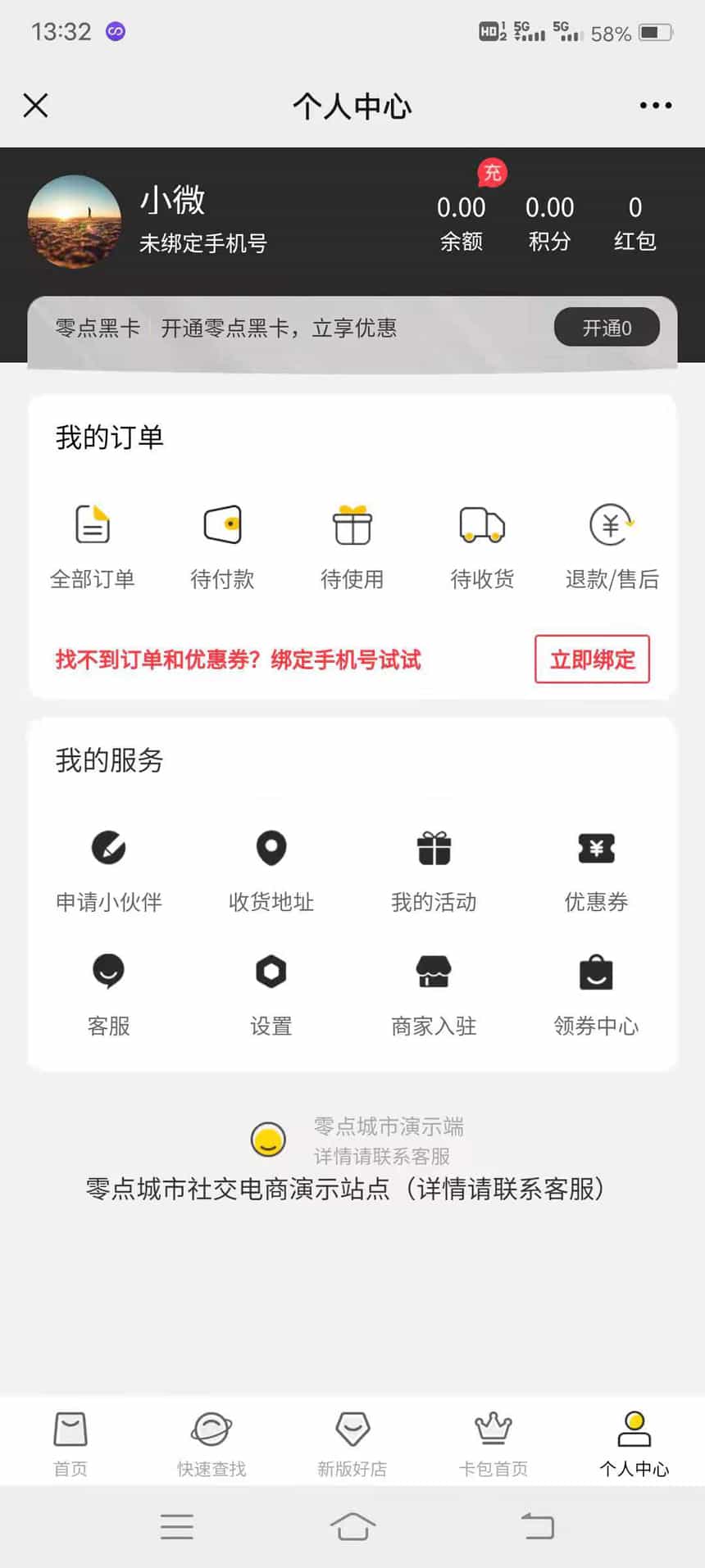View 全部订单 all orders

[93, 545]
